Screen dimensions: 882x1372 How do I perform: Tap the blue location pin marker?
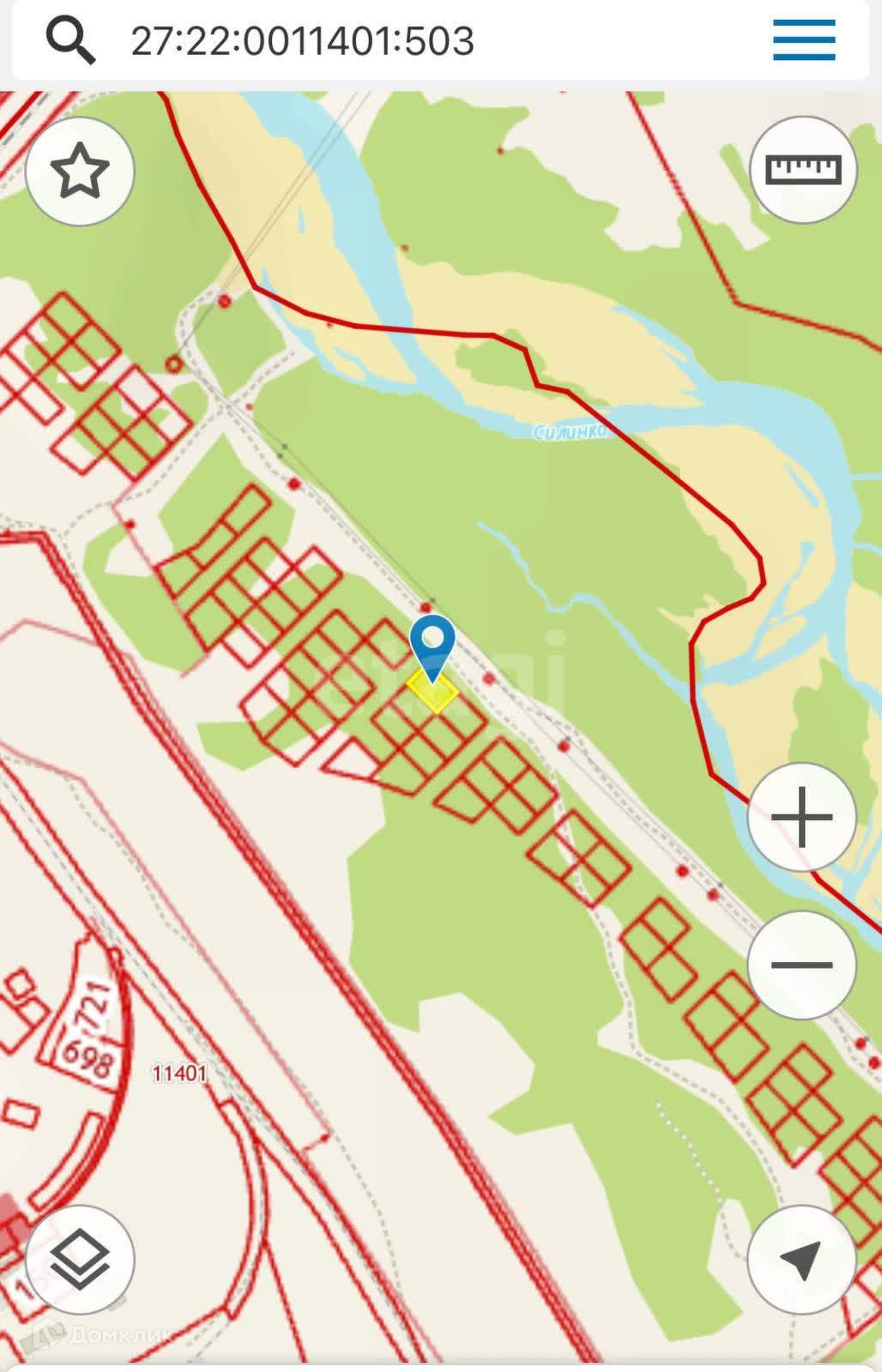[x=432, y=648]
